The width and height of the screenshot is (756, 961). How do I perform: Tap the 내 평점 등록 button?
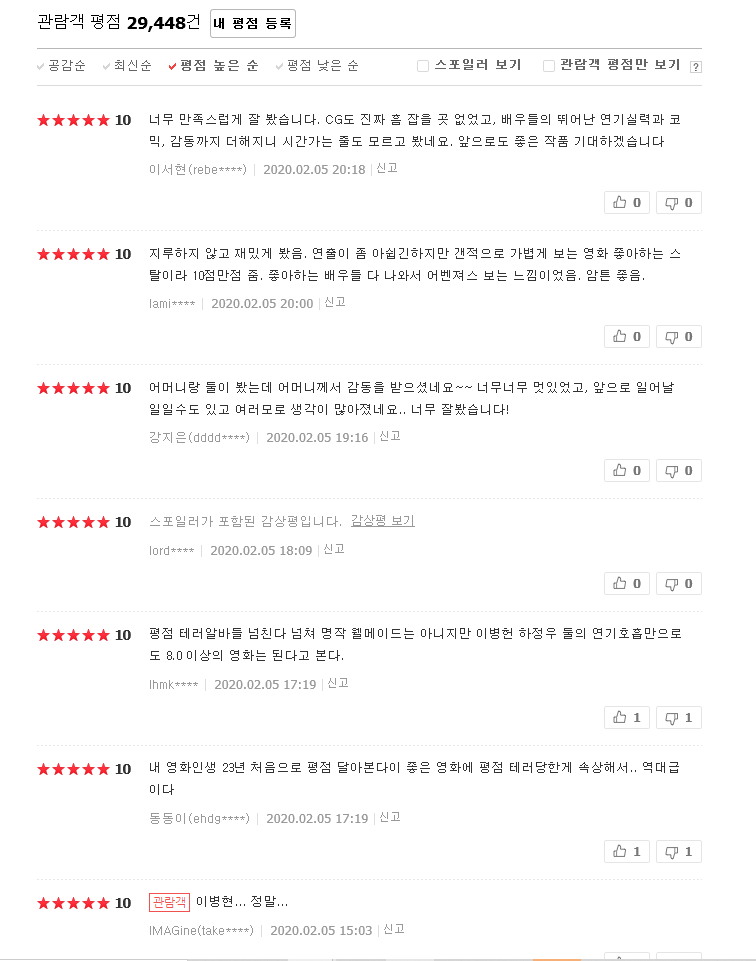tap(252, 23)
